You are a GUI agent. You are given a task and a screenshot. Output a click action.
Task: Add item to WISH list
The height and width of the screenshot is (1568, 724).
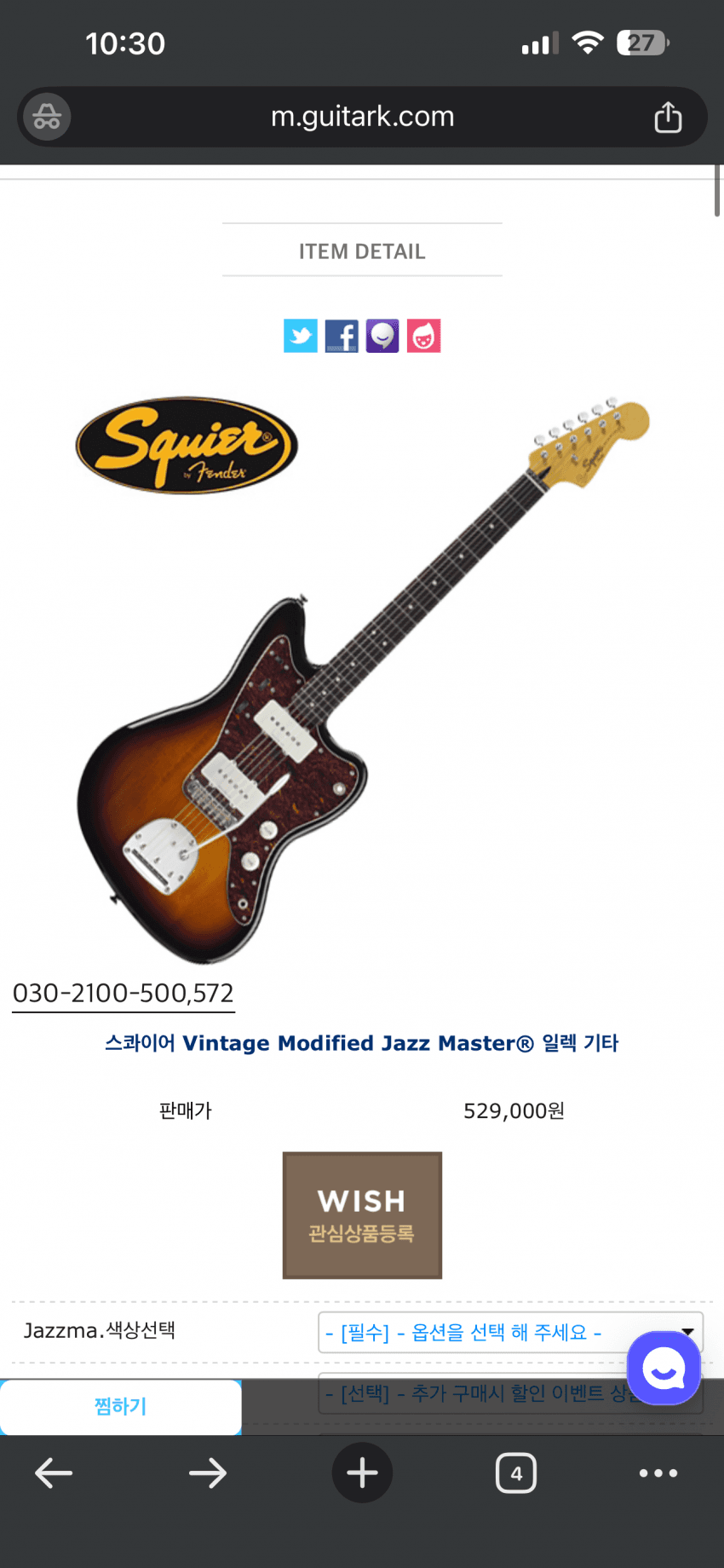(x=362, y=1215)
